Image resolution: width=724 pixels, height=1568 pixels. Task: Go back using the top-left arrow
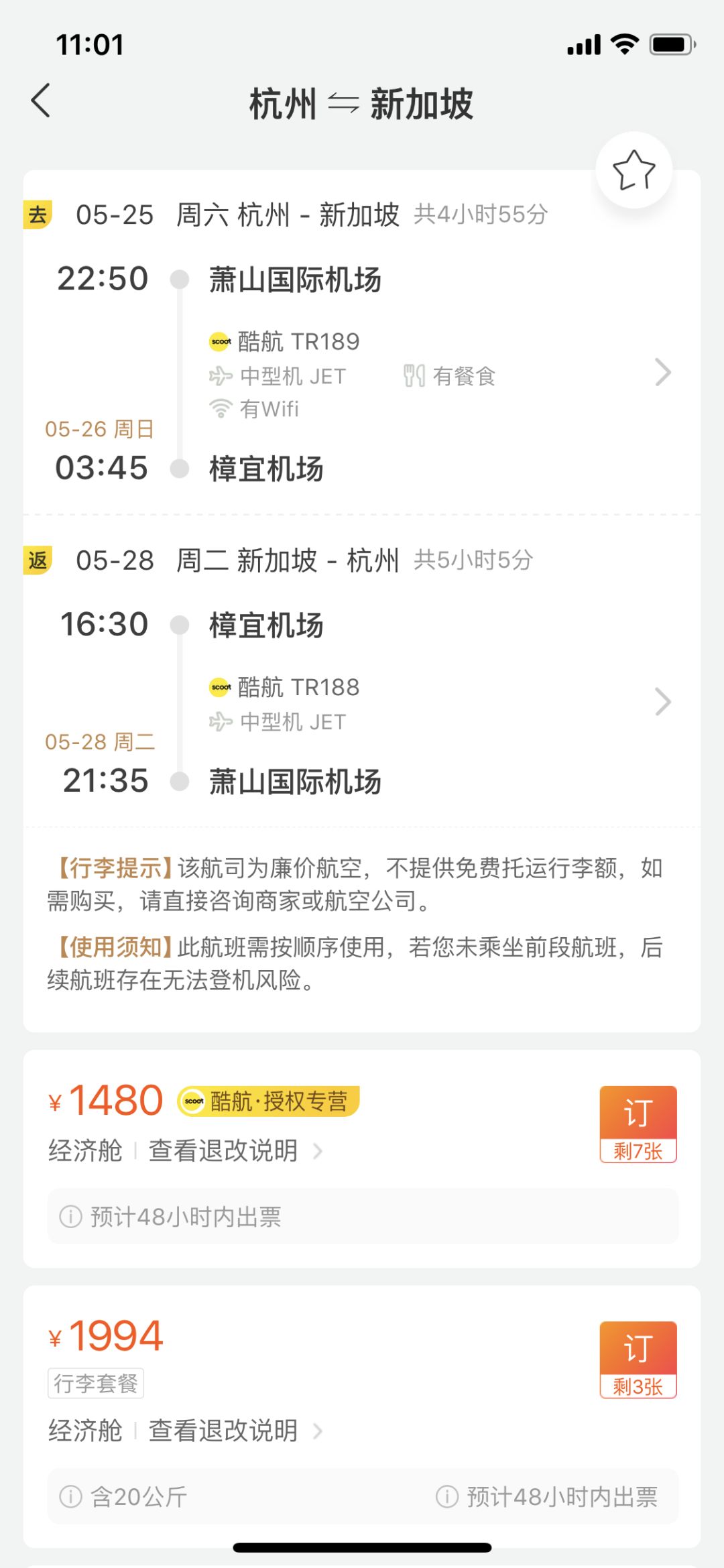(42, 101)
